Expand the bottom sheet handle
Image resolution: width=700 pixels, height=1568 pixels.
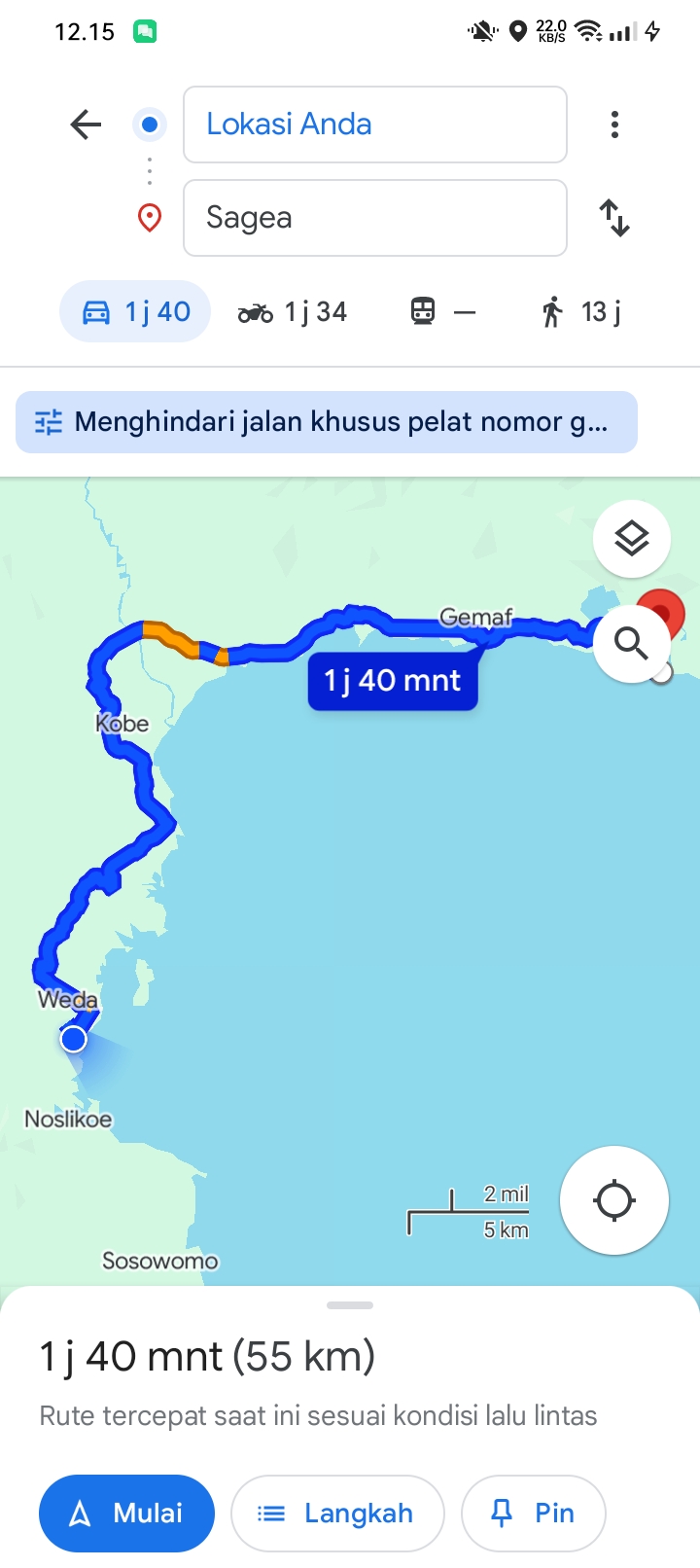pos(350,1305)
